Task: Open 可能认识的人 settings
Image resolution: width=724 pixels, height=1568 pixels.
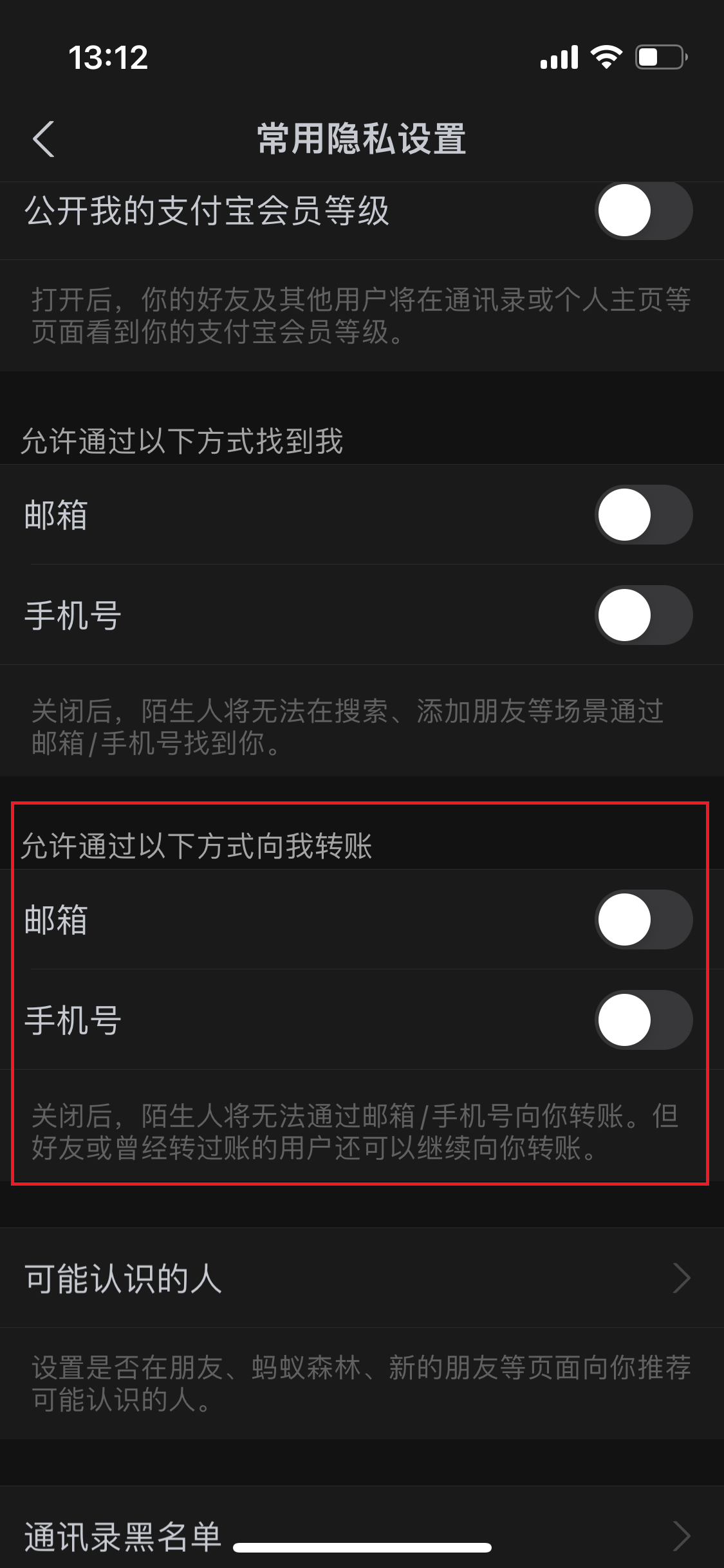Action: (x=360, y=1278)
